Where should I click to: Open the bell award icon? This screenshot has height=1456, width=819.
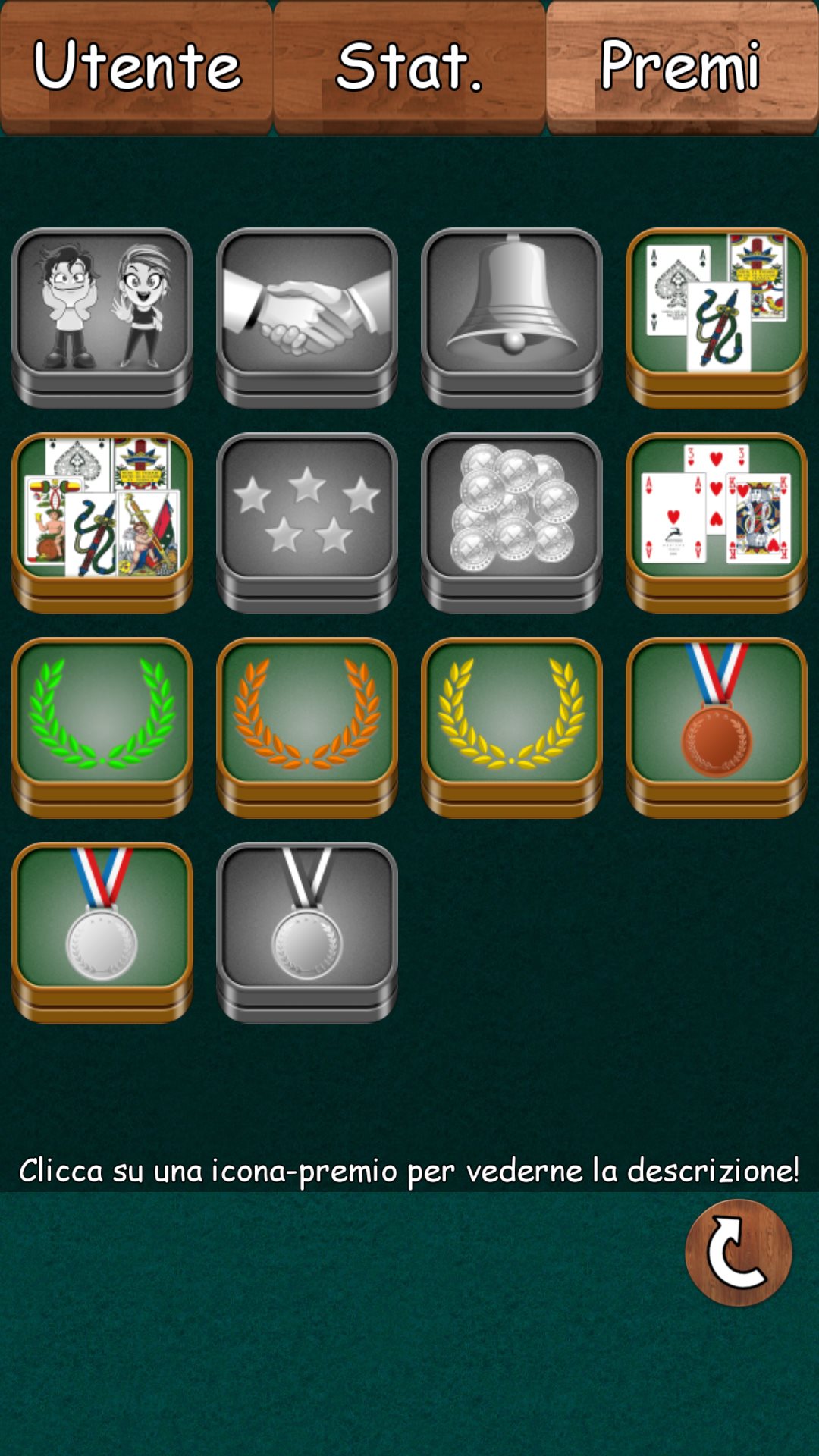(x=512, y=318)
